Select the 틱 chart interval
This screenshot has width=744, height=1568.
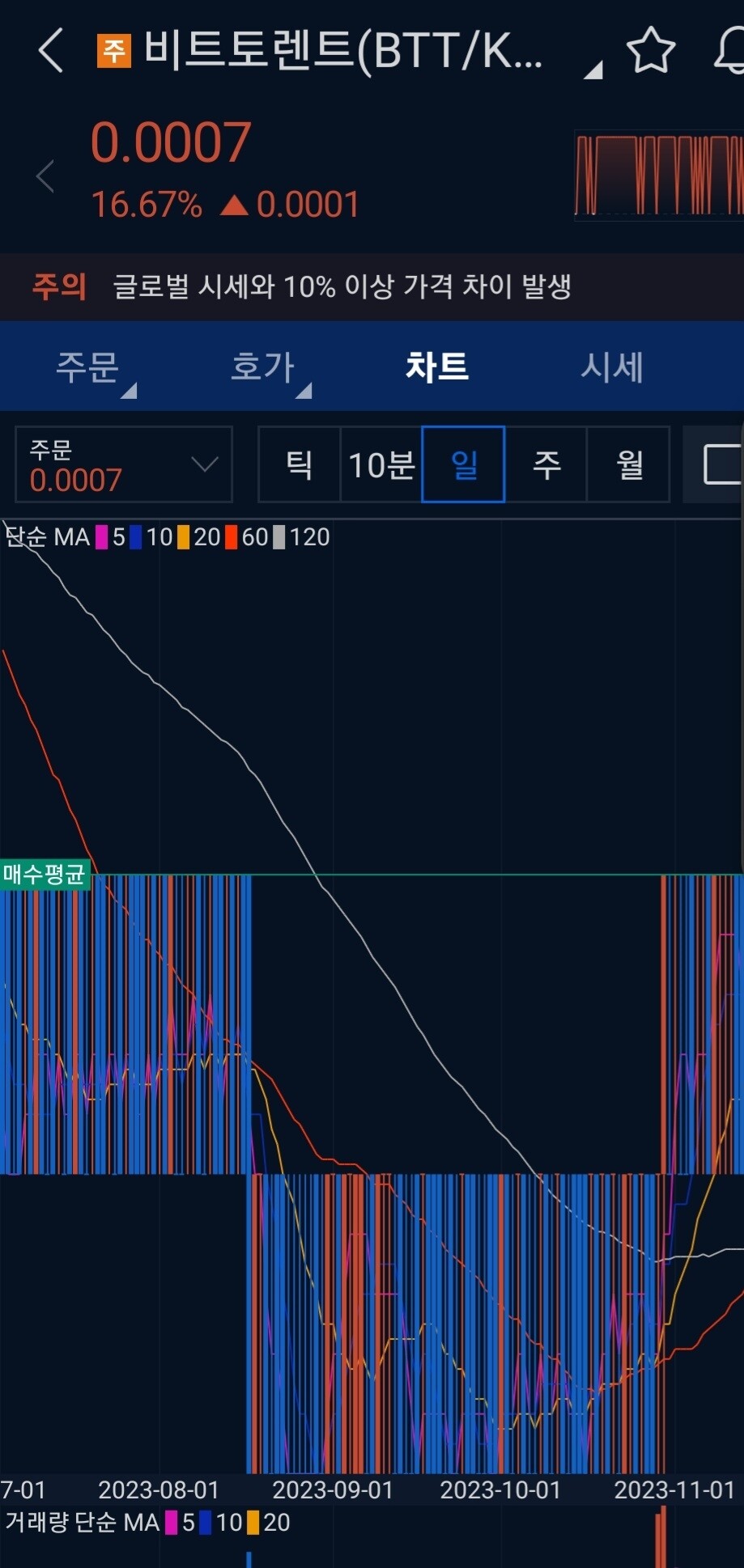coord(300,465)
